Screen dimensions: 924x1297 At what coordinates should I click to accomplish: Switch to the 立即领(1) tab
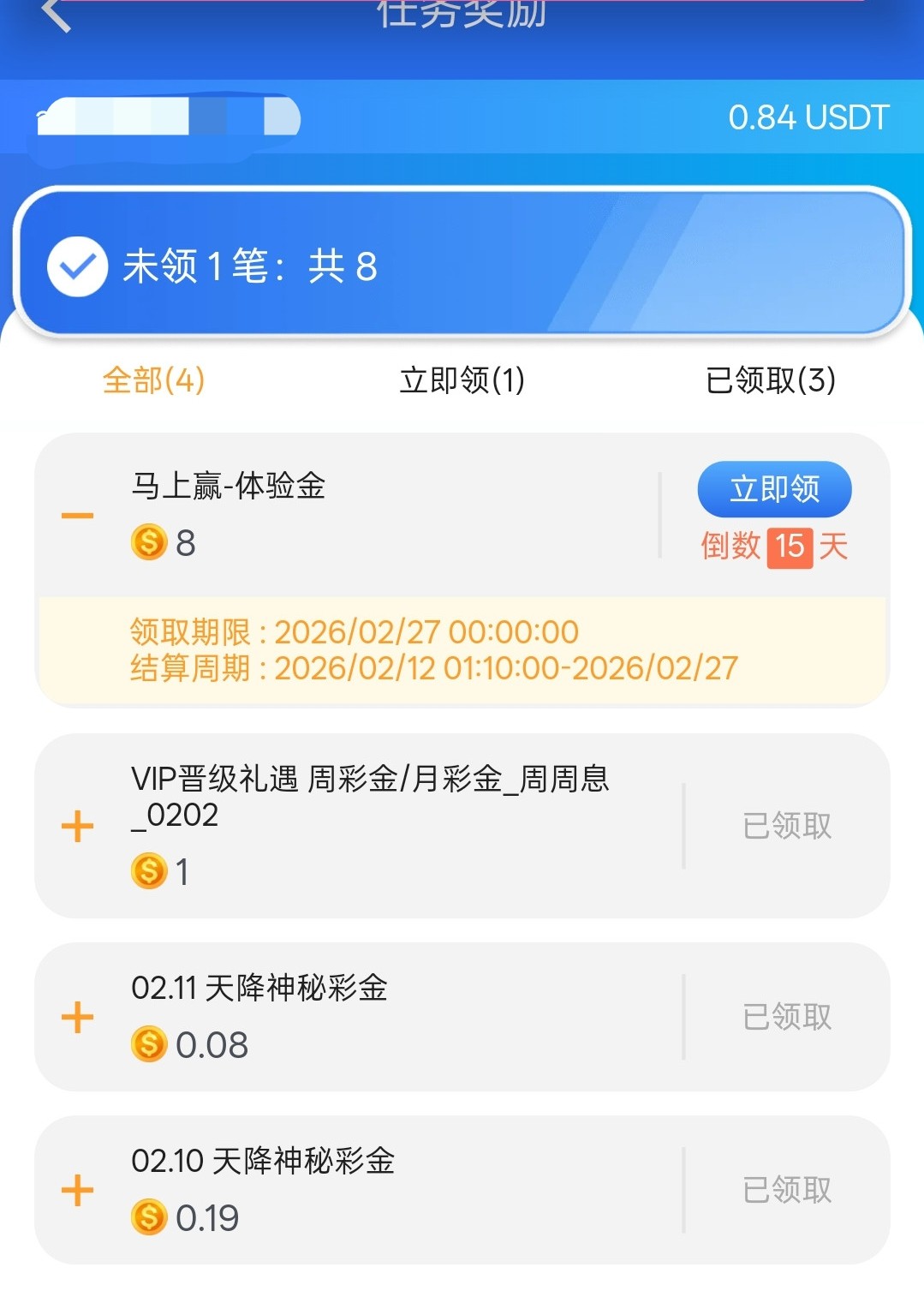coord(462,380)
